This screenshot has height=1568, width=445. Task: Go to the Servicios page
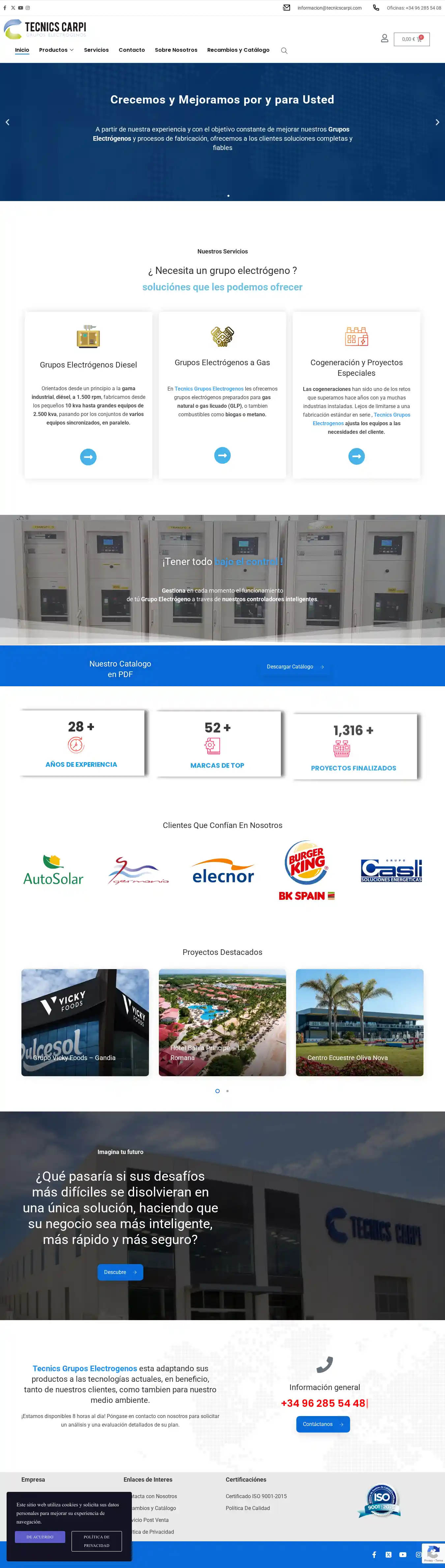point(96,50)
